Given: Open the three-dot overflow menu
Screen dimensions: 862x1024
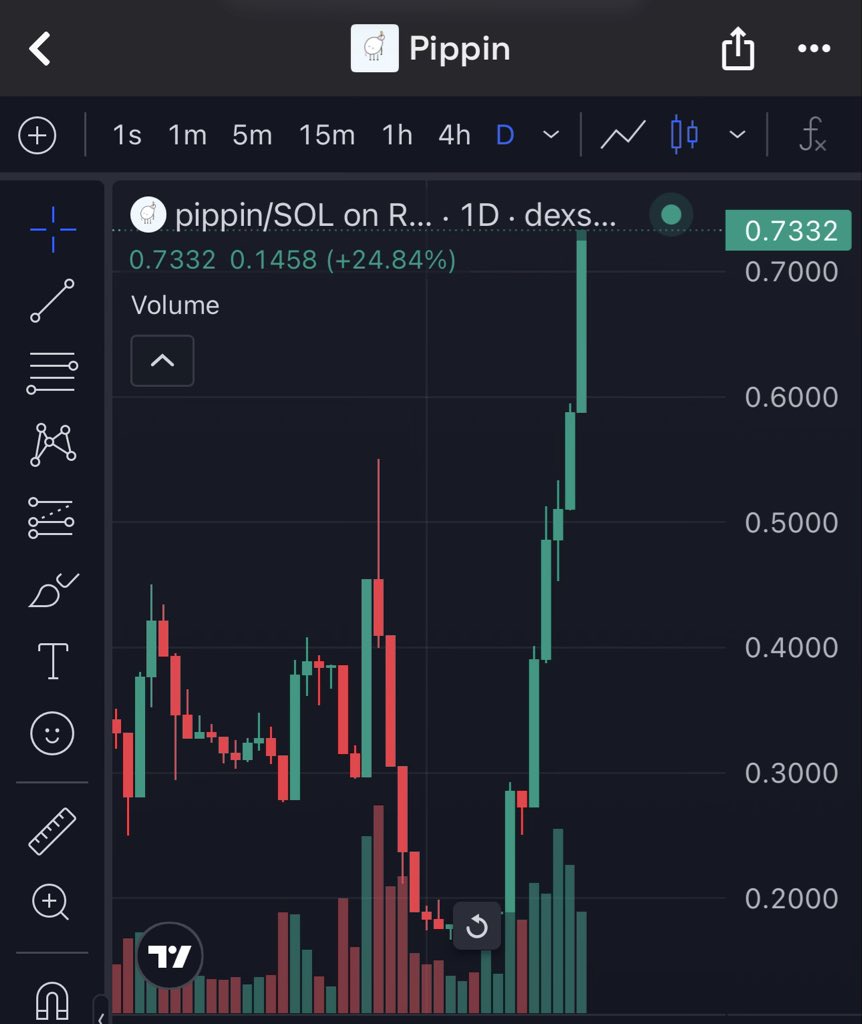Looking at the screenshot, I should (814, 48).
